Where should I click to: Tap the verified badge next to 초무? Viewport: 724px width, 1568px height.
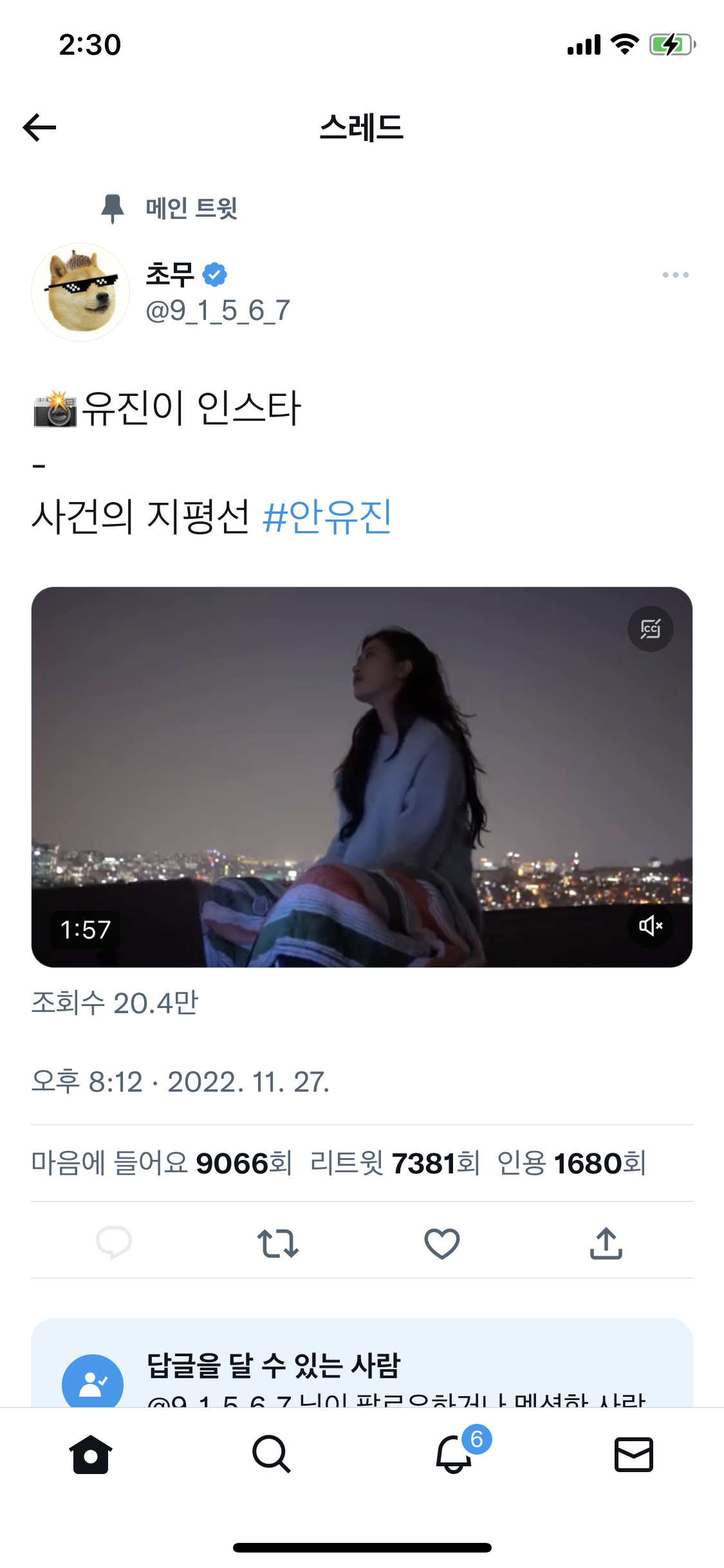[215, 273]
